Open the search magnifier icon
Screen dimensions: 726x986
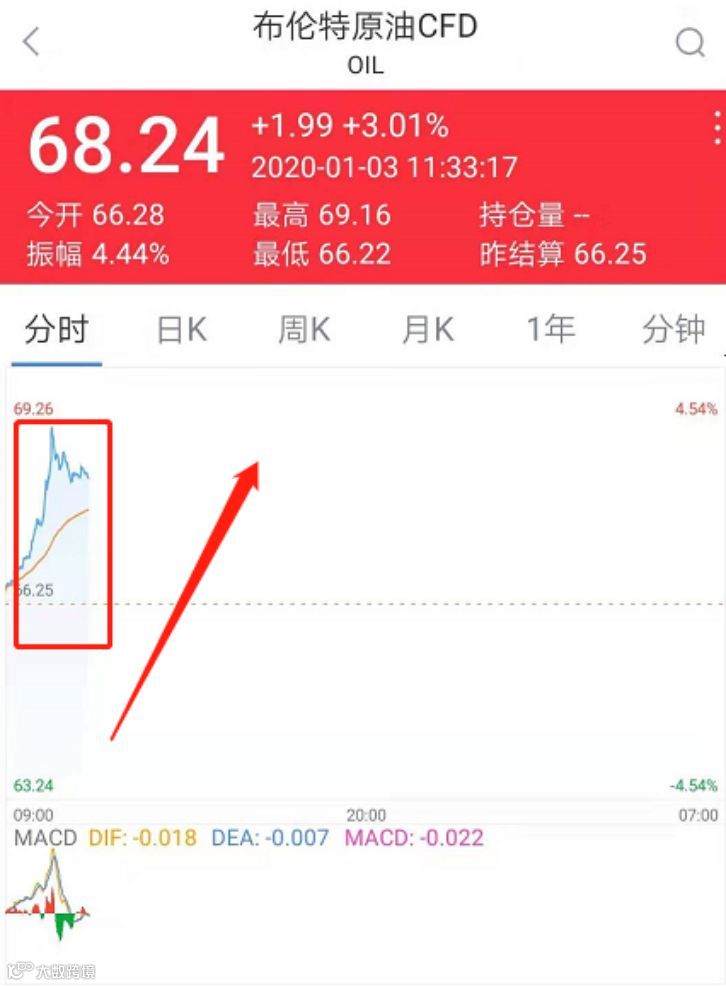coord(690,43)
